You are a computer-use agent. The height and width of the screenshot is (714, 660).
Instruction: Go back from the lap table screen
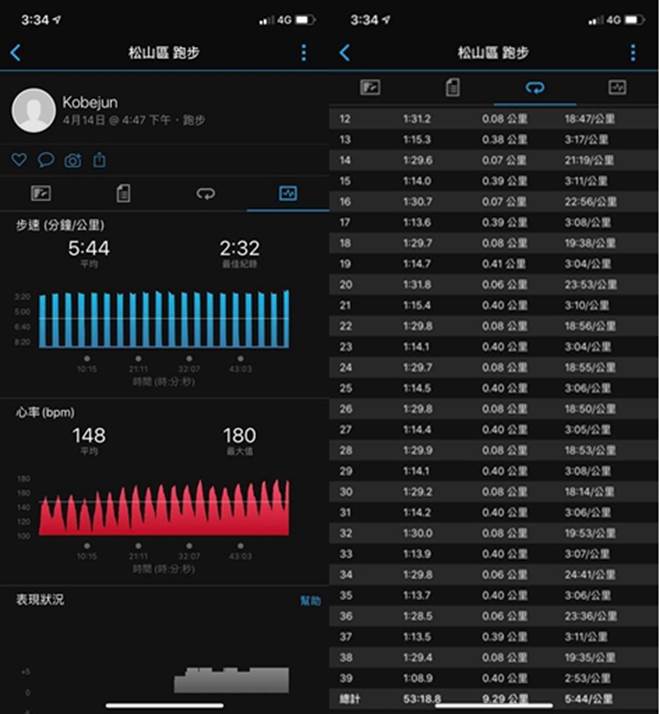(345, 53)
